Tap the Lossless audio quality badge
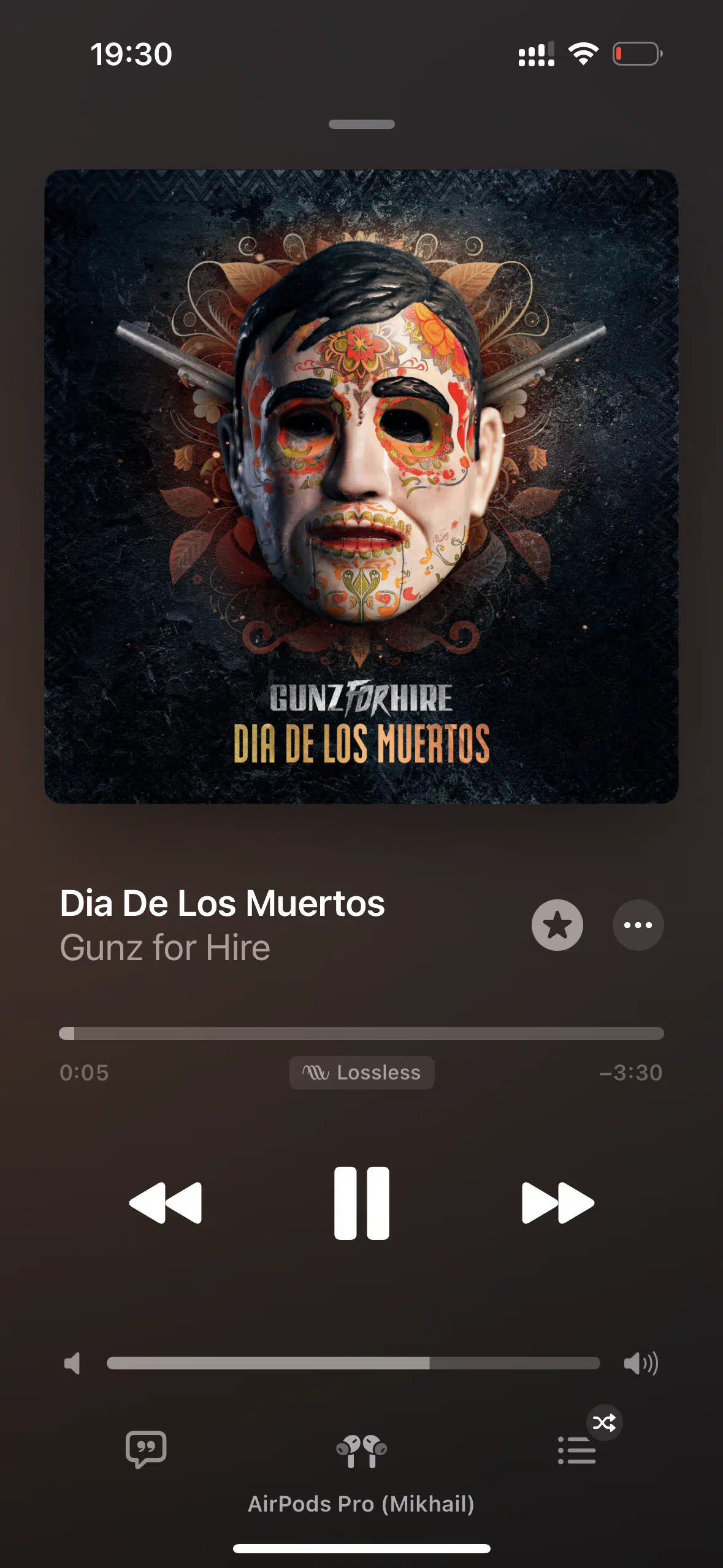The height and width of the screenshot is (1568, 723). 361,1072
